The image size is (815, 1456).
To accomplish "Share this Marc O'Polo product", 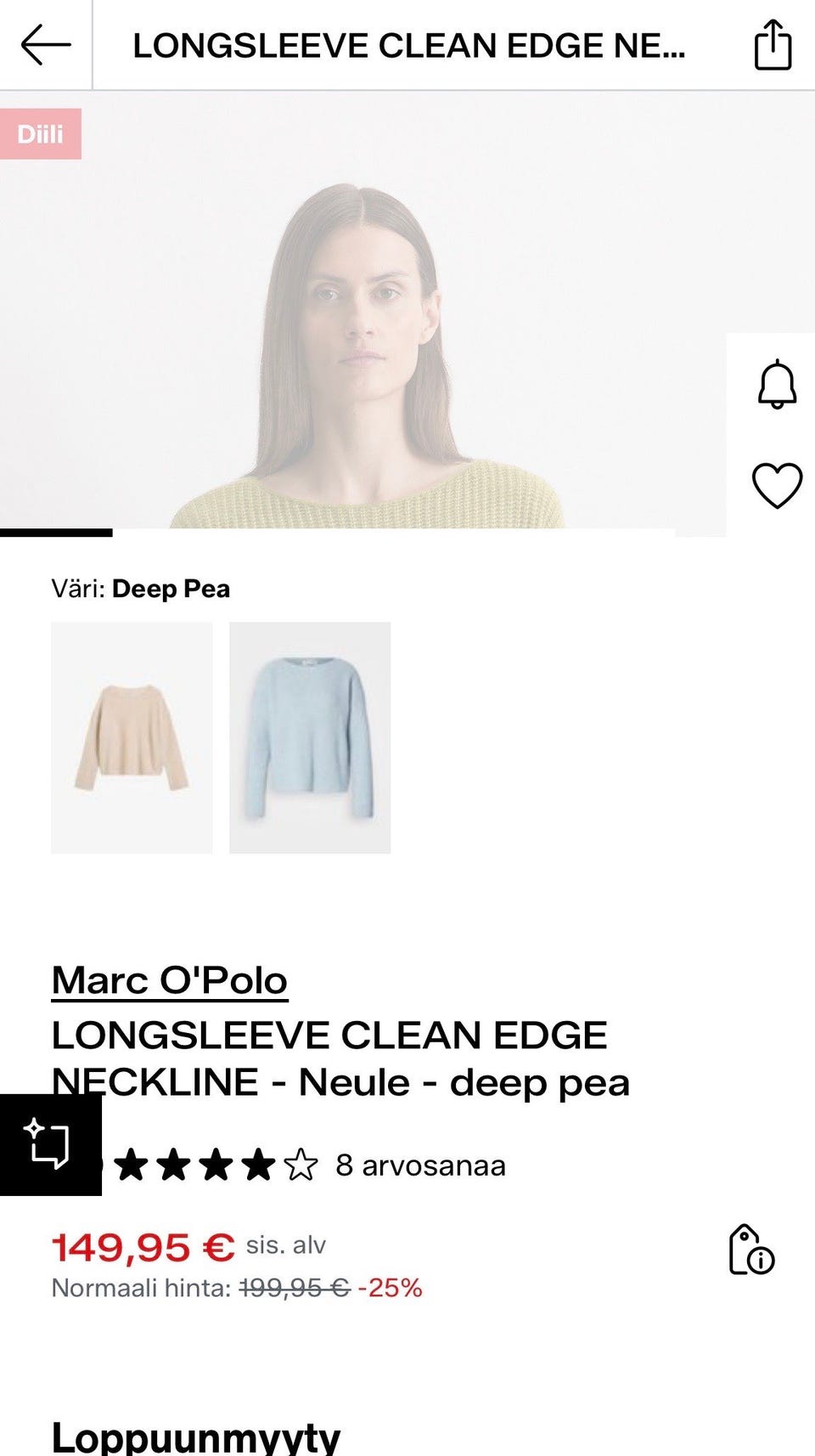I will click(x=773, y=45).
